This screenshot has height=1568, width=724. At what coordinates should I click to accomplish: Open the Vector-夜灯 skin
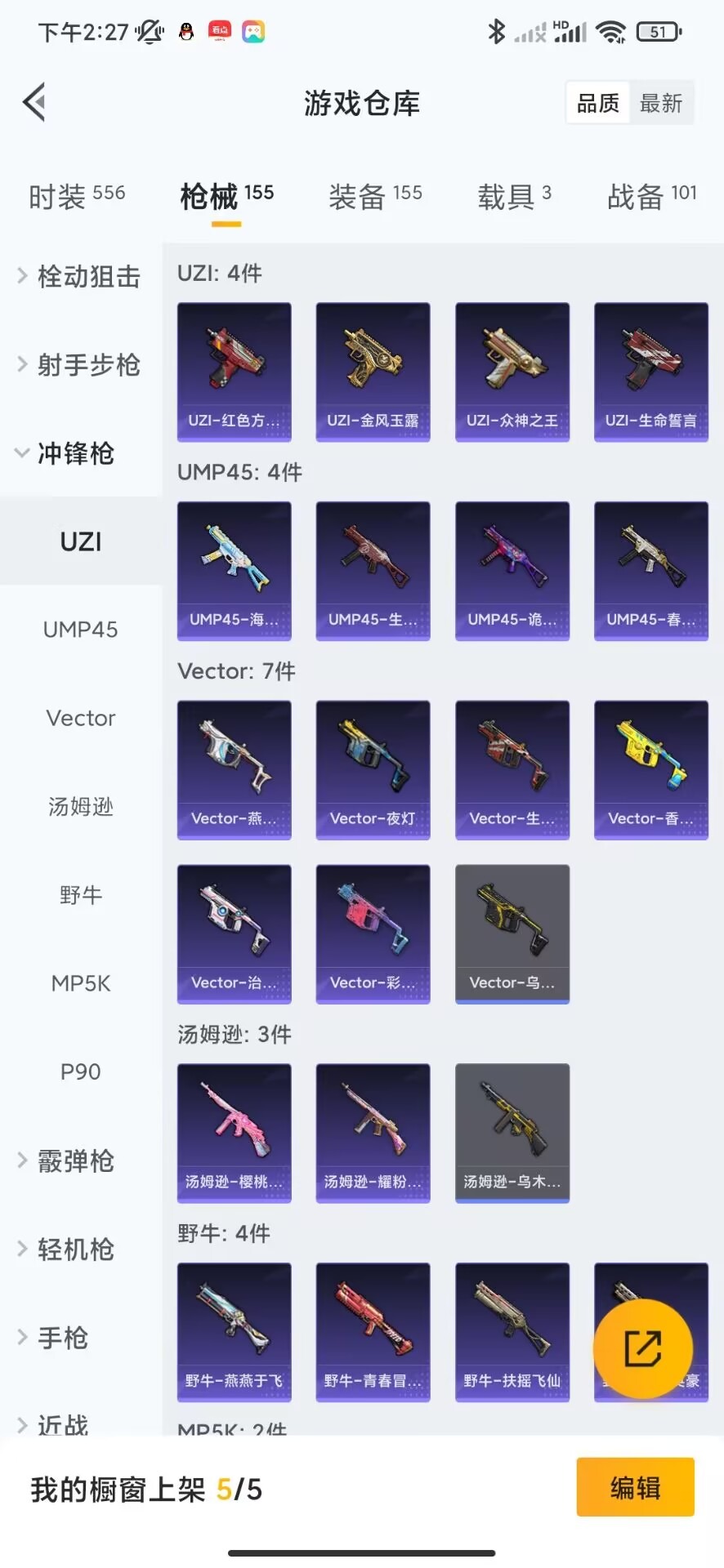(373, 769)
